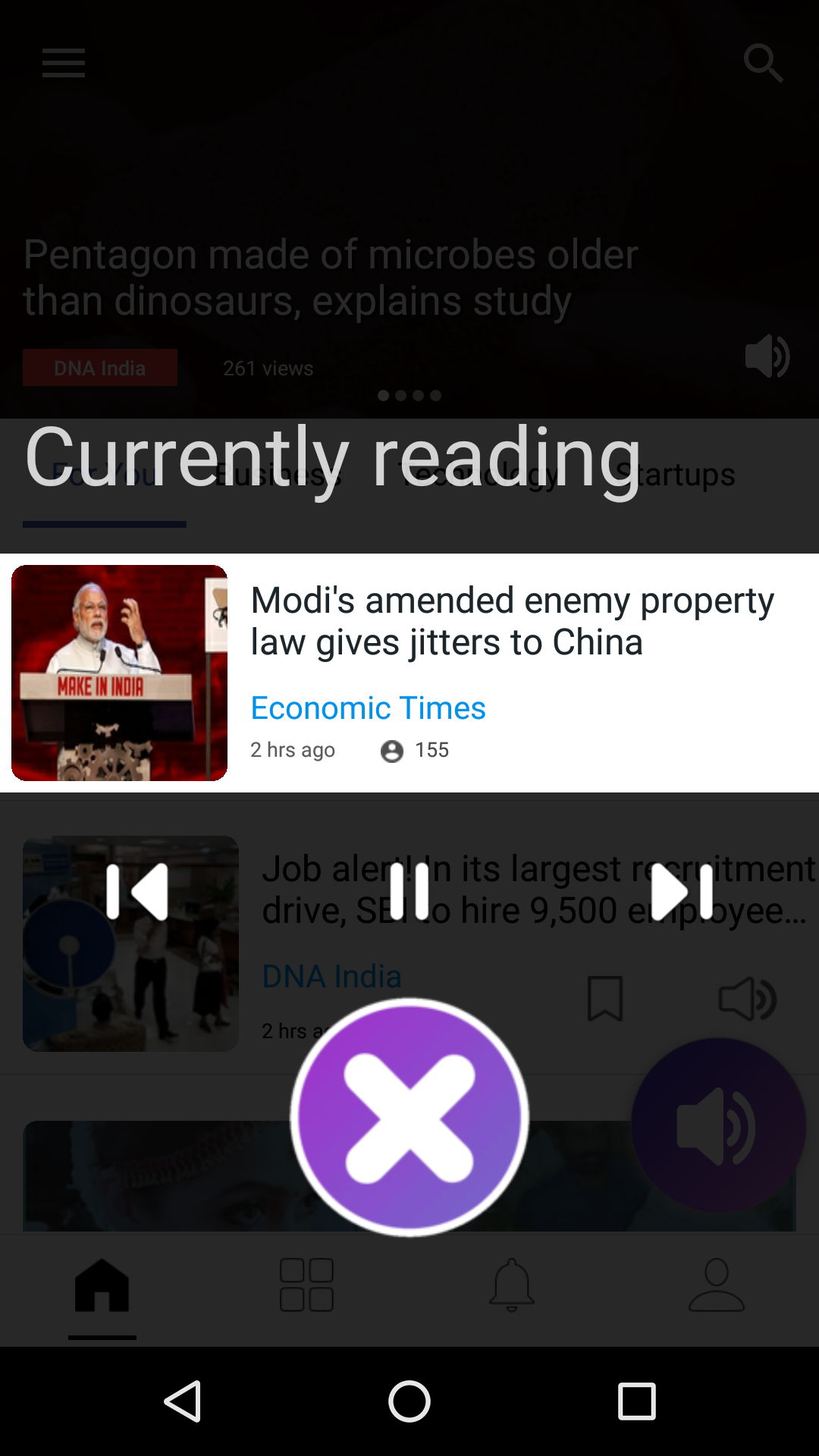Screen dimensions: 819x1456
Task: Open the Pentagon microbes headline story
Action: click(330, 278)
